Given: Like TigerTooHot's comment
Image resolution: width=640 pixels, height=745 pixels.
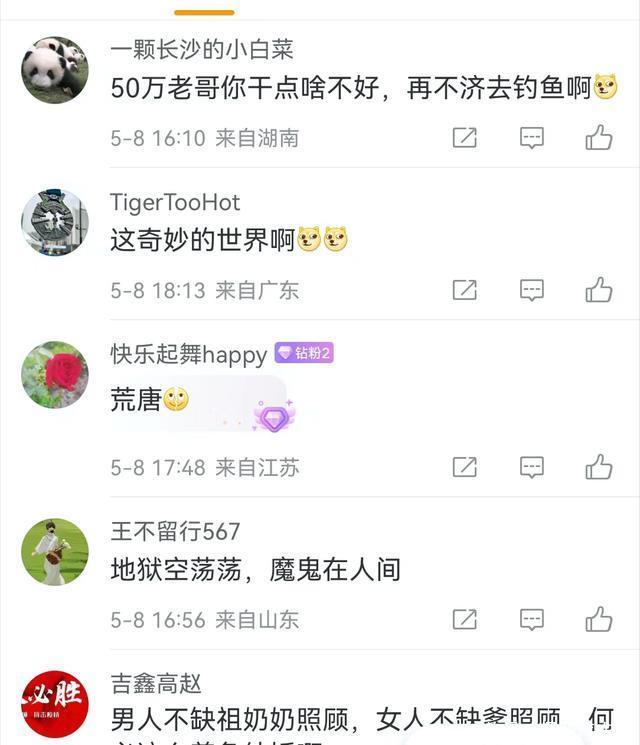Looking at the screenshot, I should click(599, 291).
